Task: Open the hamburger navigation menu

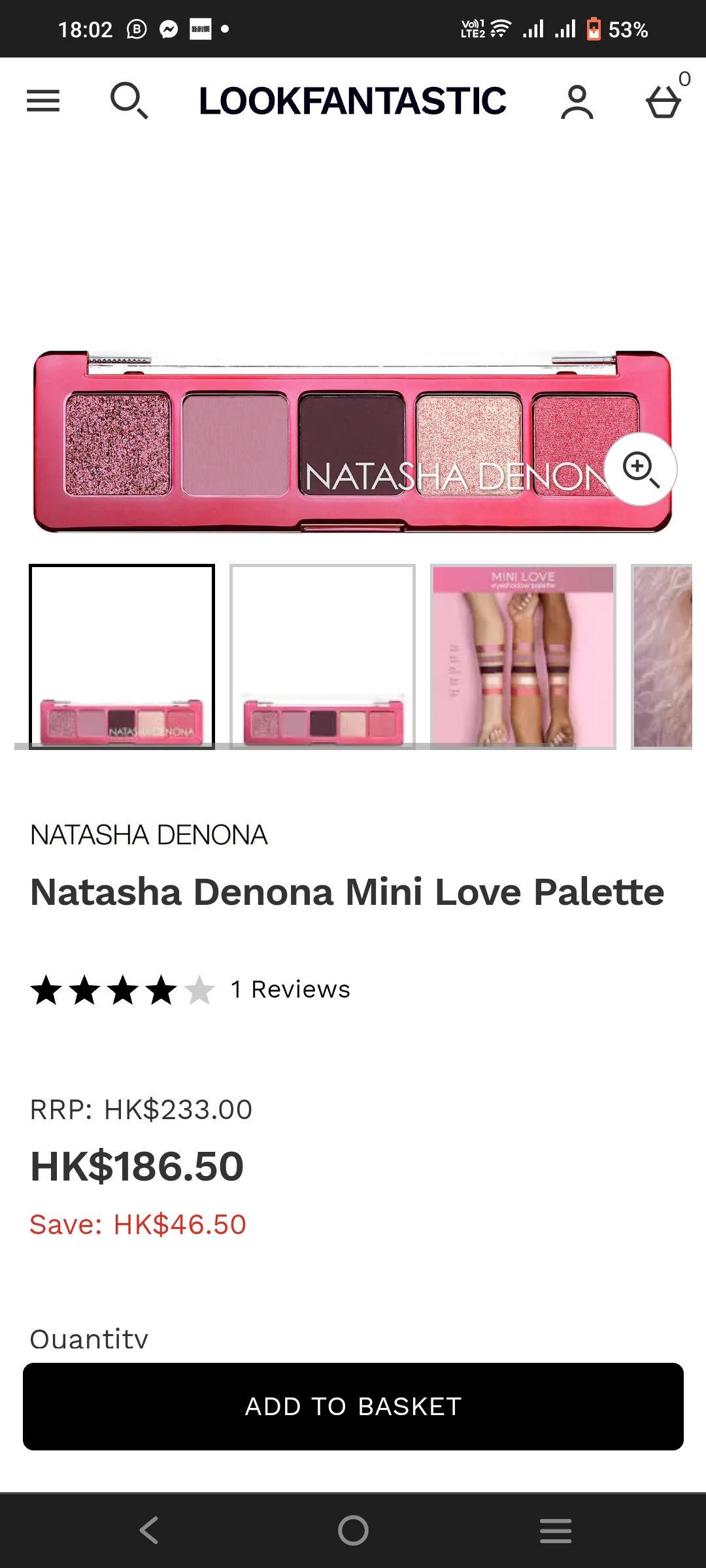Action: point(43,101)
